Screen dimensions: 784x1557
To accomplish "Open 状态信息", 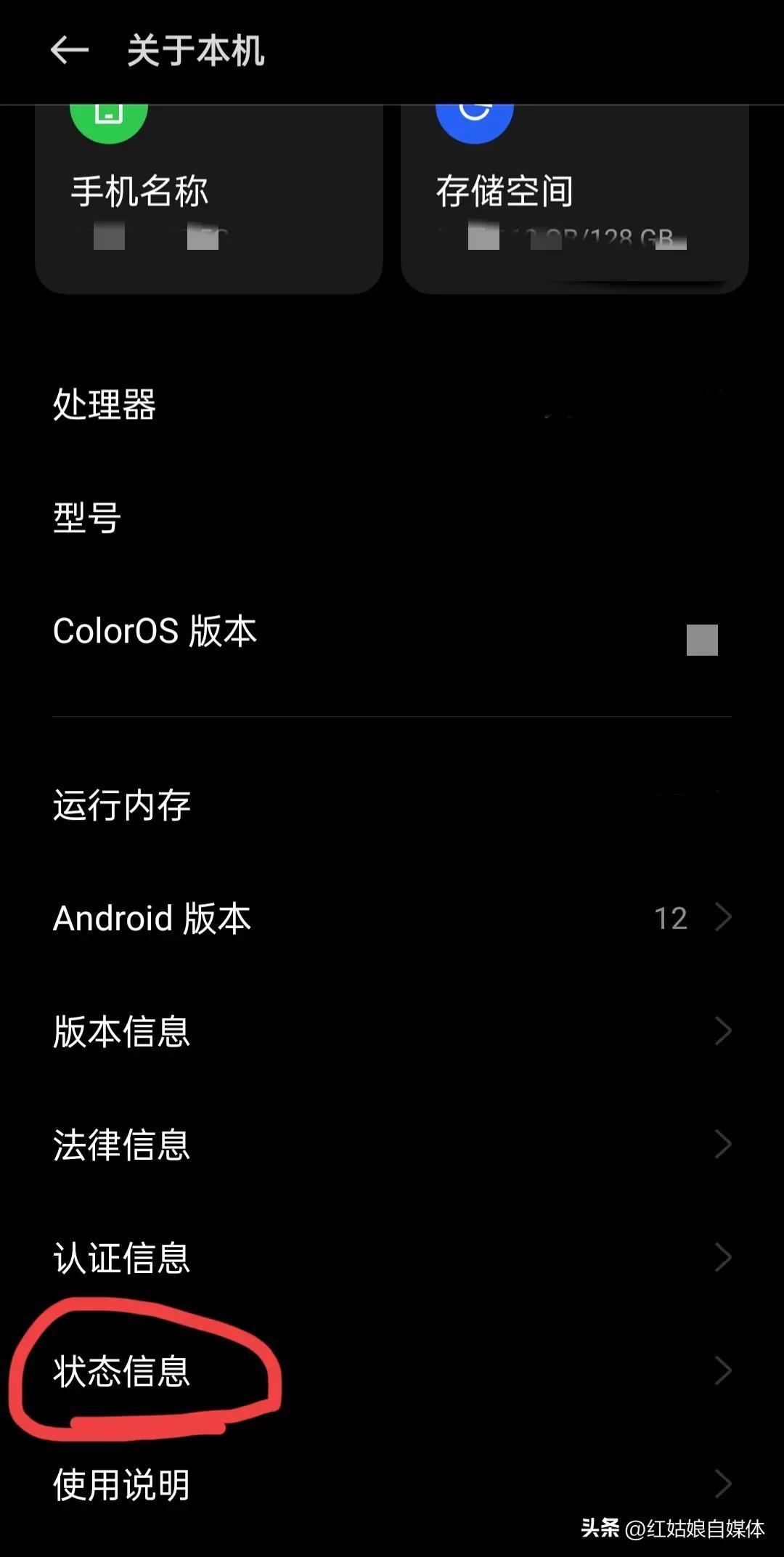I will (392, 1371).
